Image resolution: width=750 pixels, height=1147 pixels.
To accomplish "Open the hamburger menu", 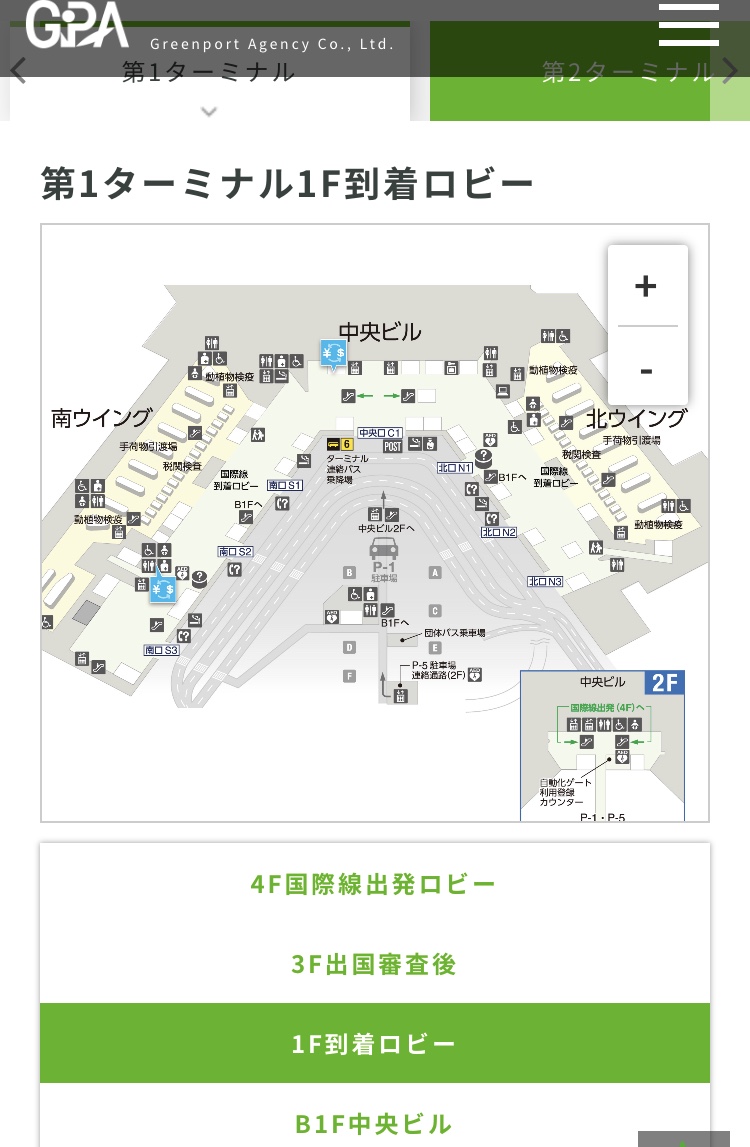I will pyautogui.click(x=689, y=26).
